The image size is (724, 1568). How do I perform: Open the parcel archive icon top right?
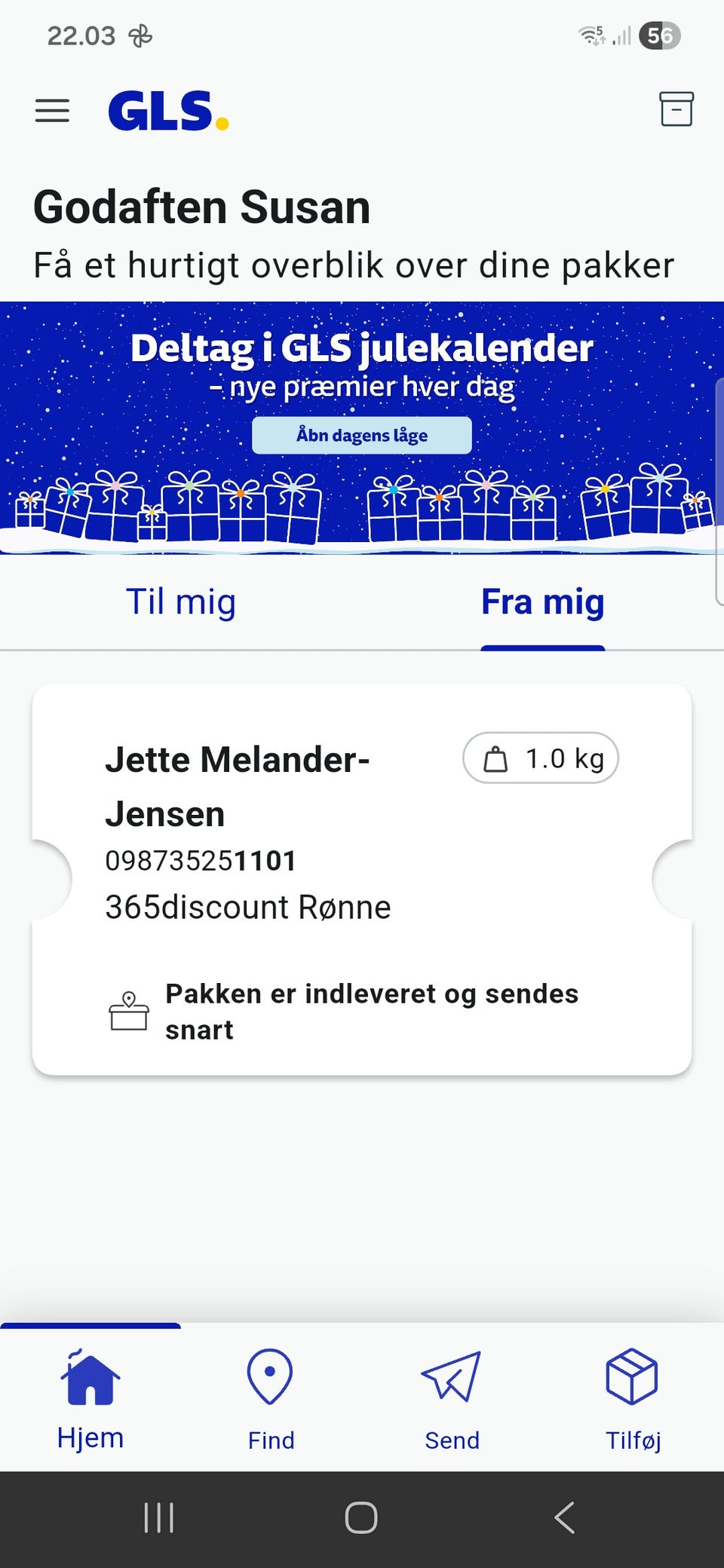676,110
